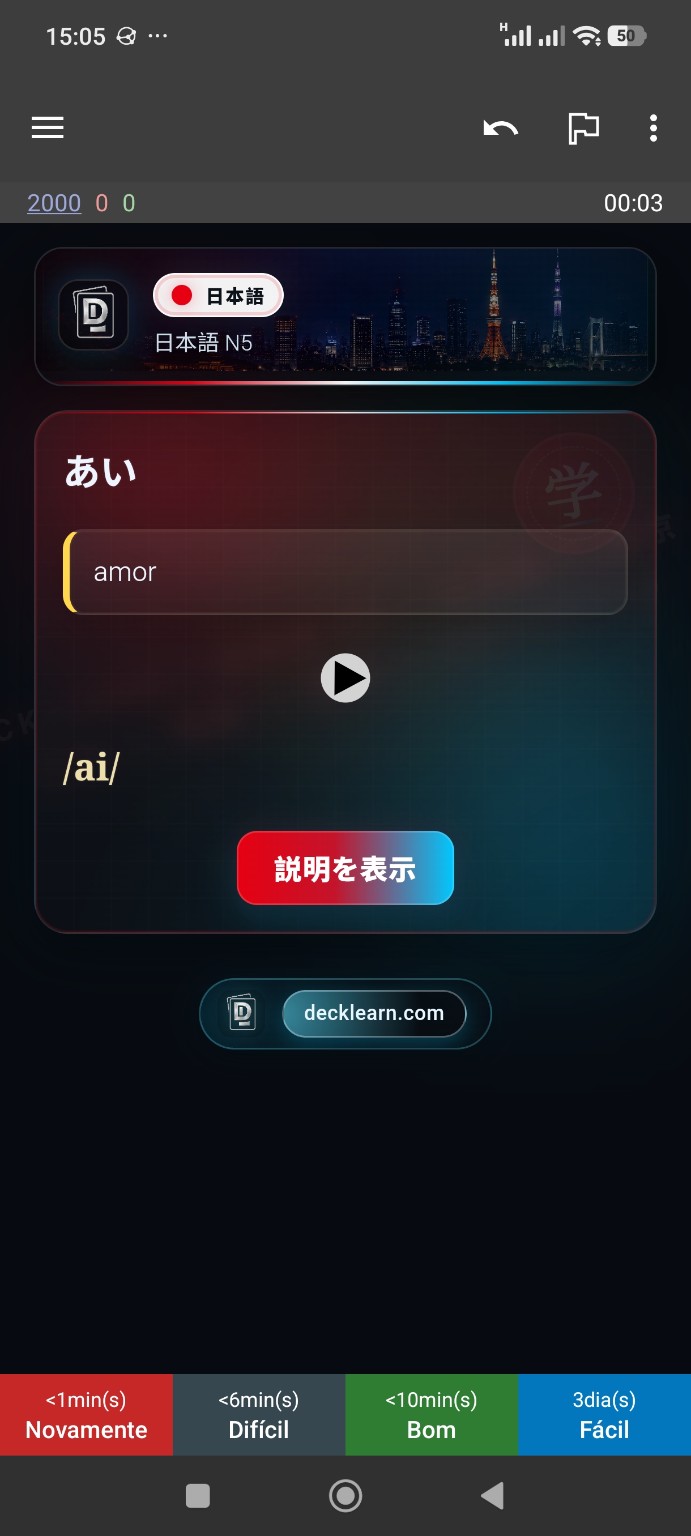This screenshot has height=1536, width=691.
Task: Open recent apps from navigation bar
Action: coord(198,1496)
